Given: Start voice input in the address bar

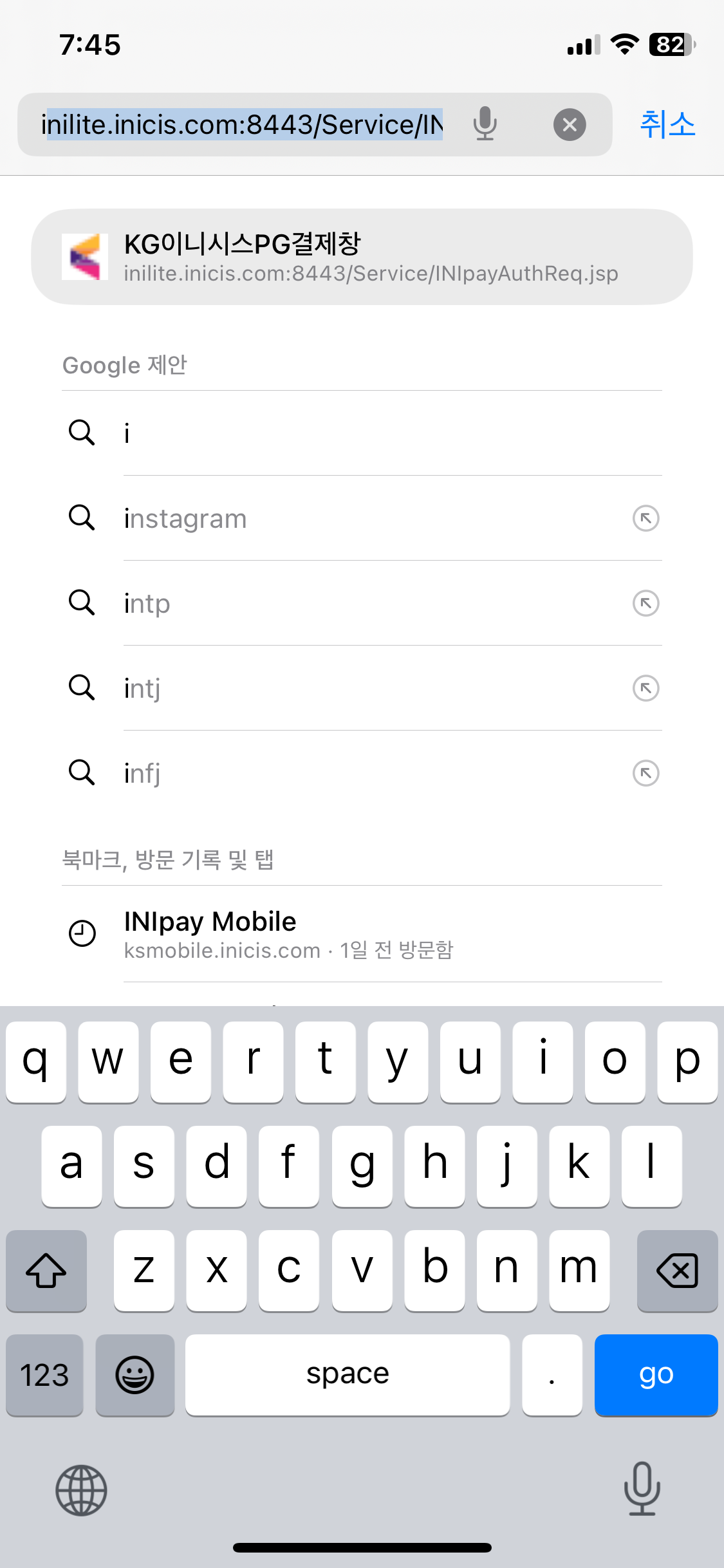Looking at the screenshot, I should click(x=485, y=124).
